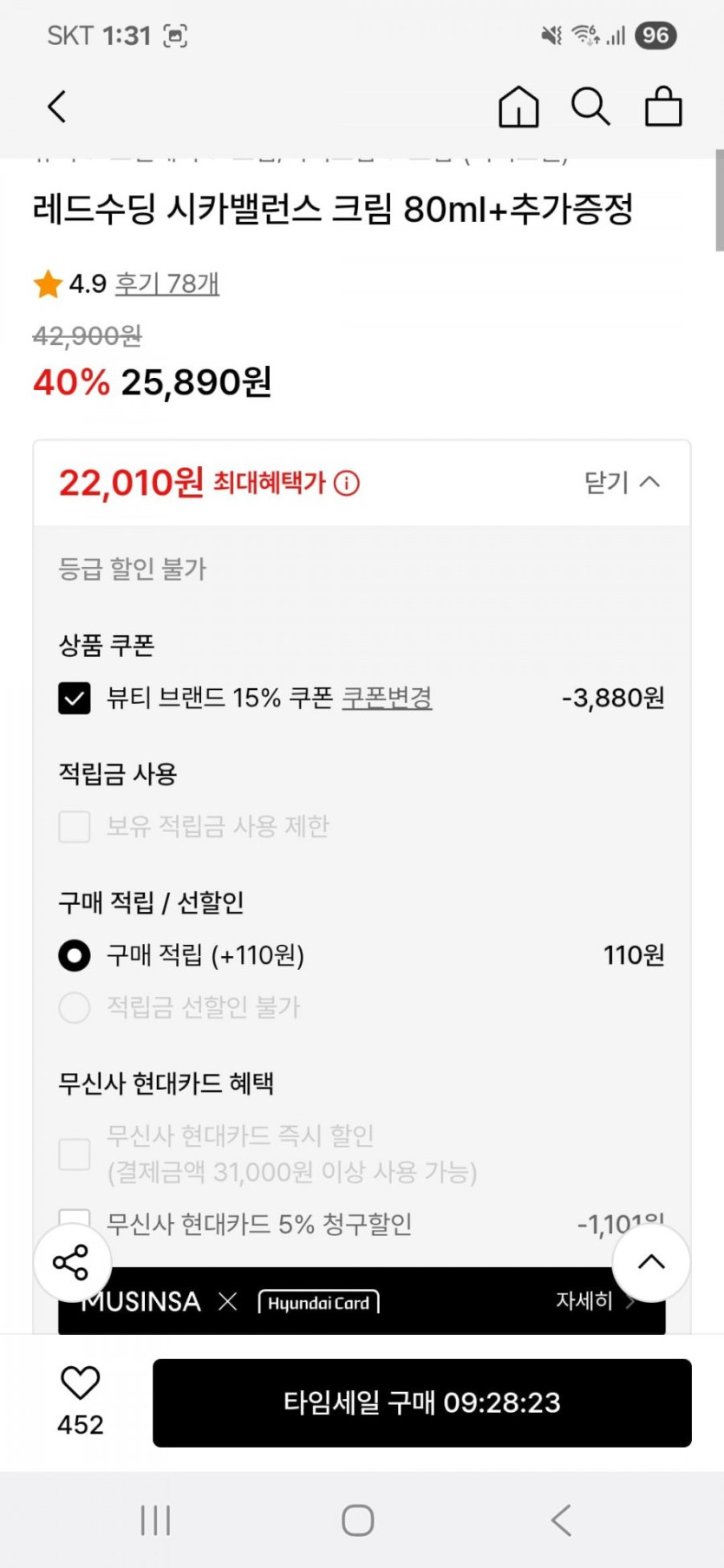The height and width of the screenshot is (1568, 724).
Task: Check the 무신사 현대카드 5% 청구할인 box
Action: 75,1220
